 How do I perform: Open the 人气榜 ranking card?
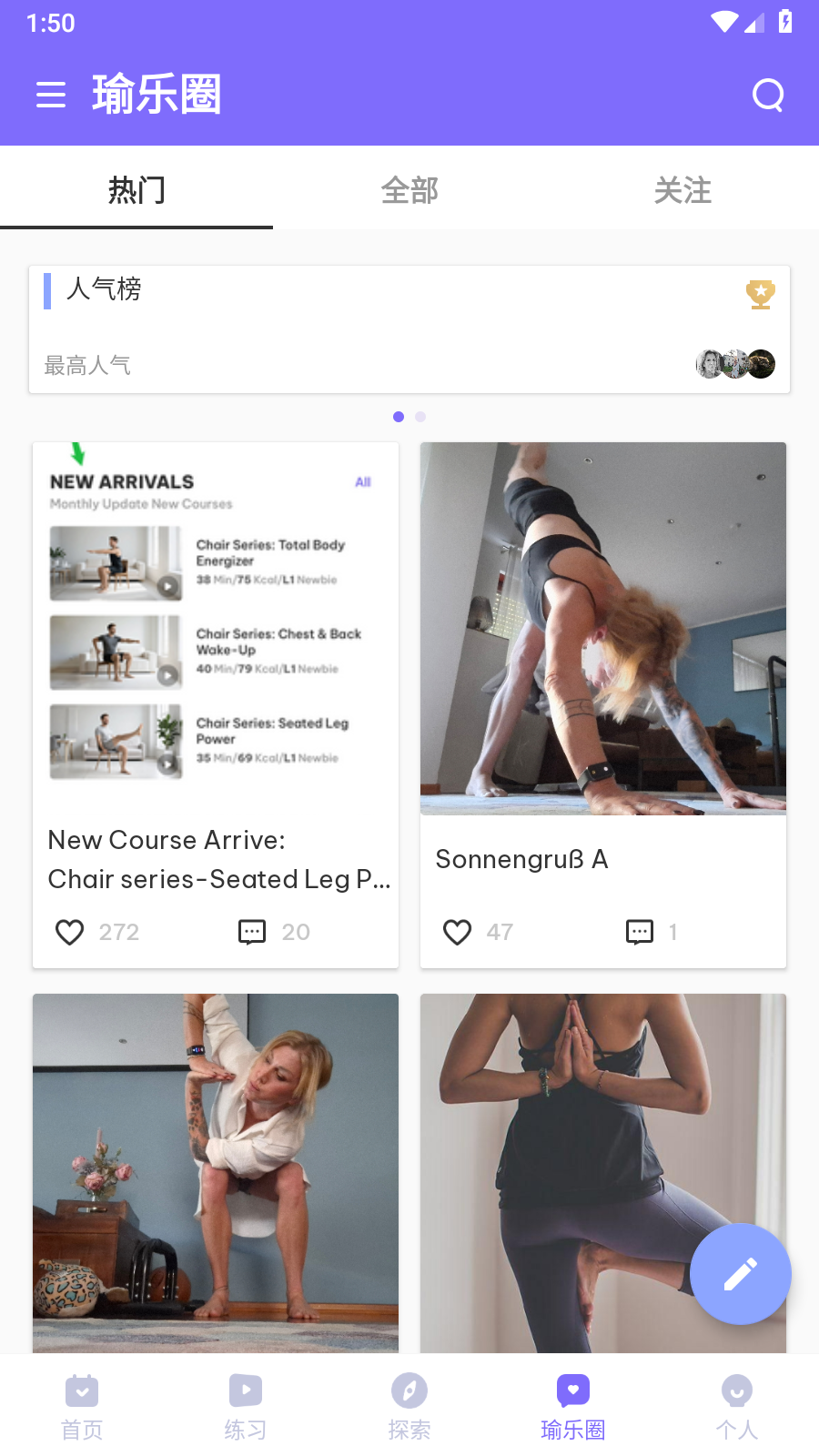coord(409,329)
